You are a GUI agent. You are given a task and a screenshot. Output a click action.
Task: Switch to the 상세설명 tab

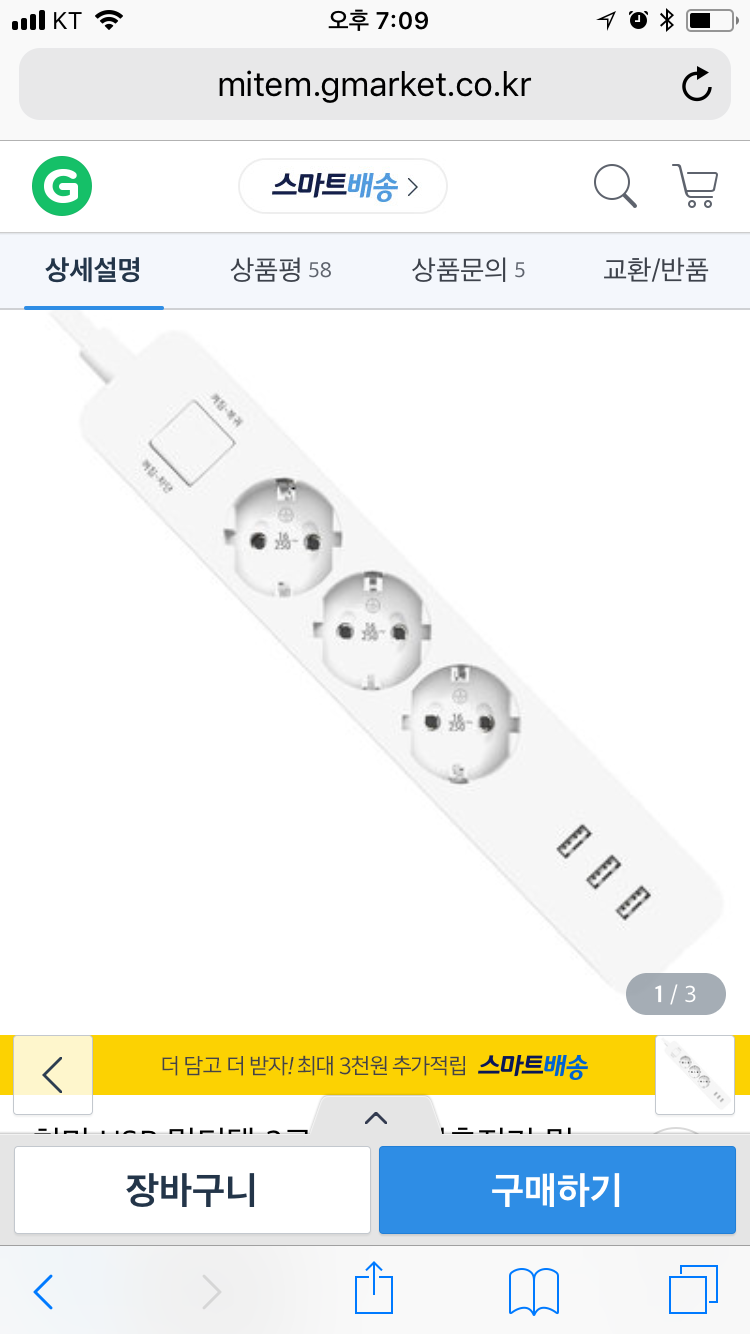(93, 270)
